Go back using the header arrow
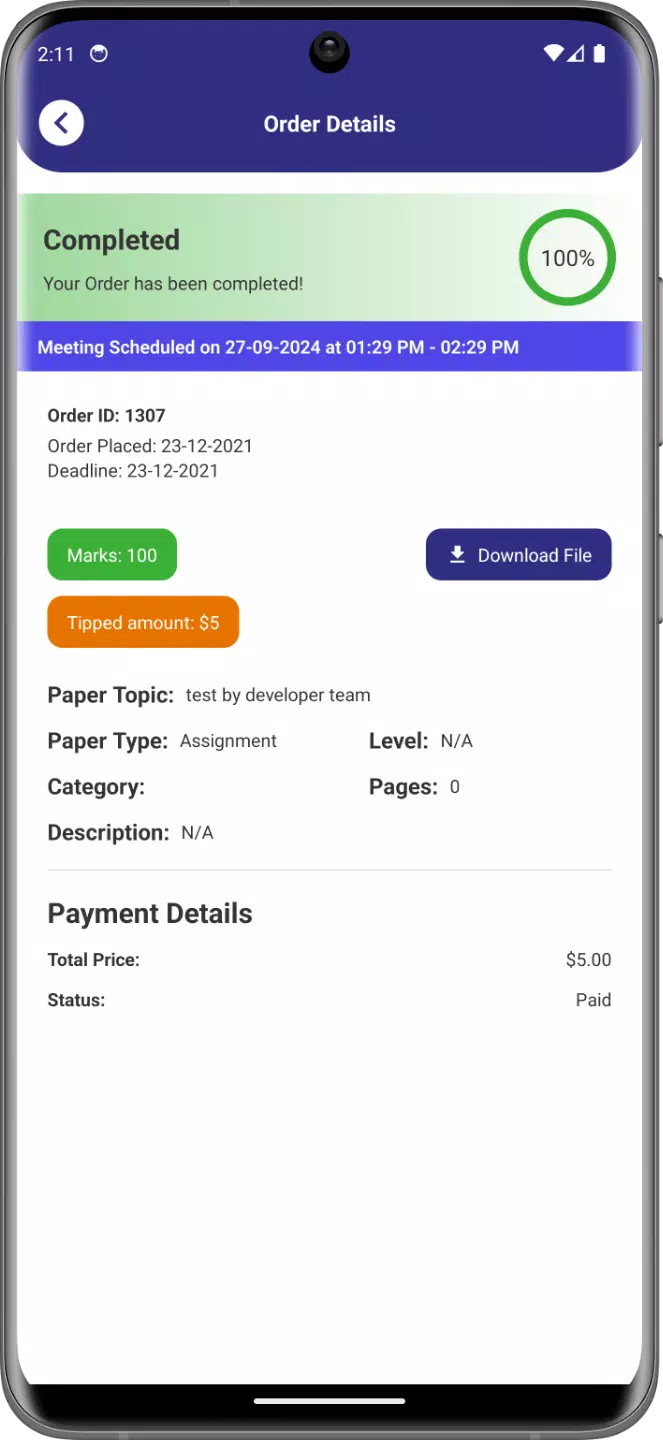 click(x=61, y=123)
